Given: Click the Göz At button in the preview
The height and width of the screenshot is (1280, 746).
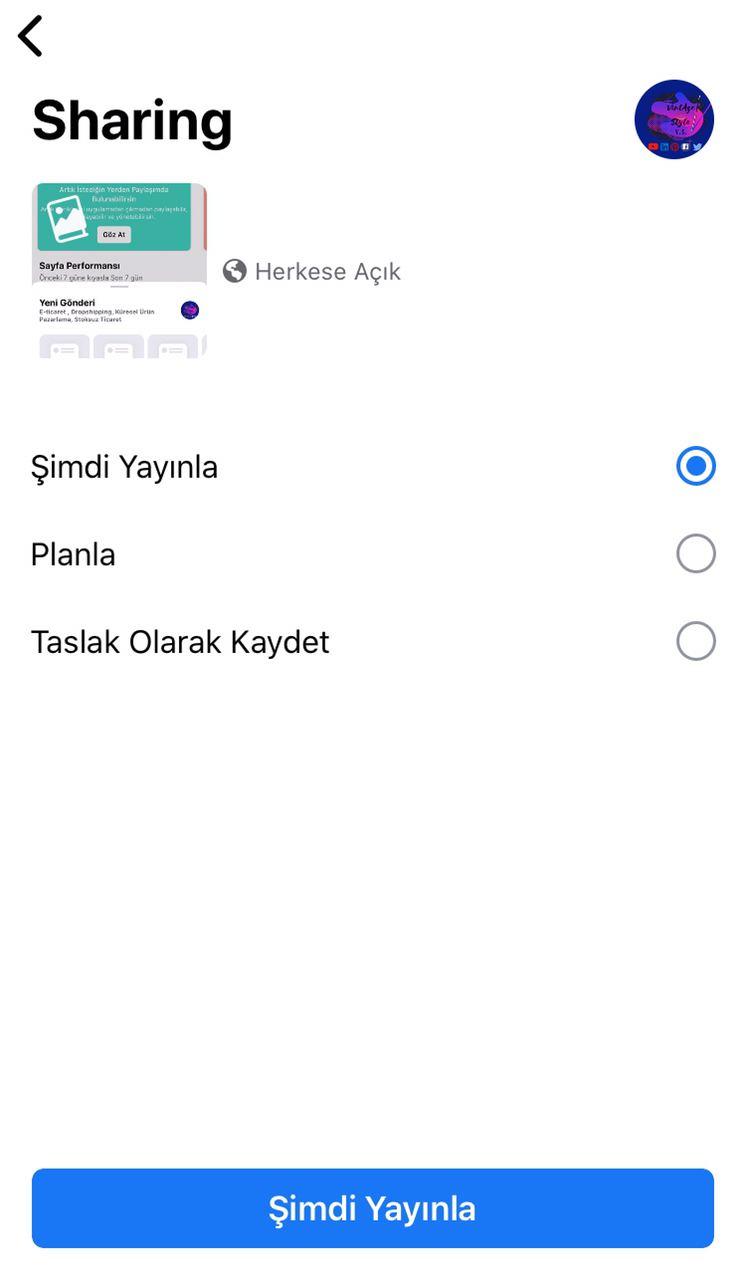Looking at the screenshot, I should point(114,233).
